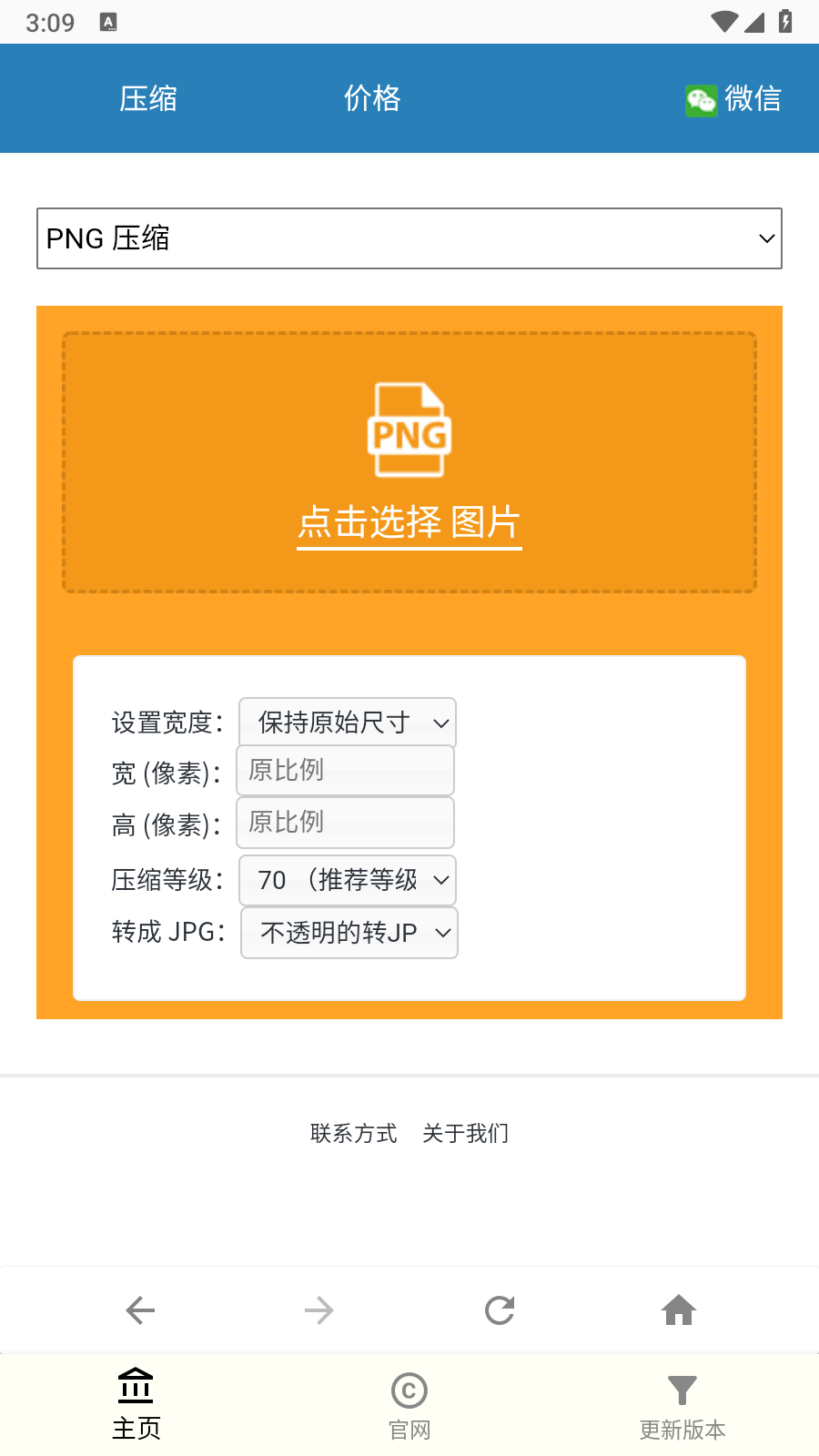Go back with the left arrow
This screenshot has width=819, height=1456.
click(x=140, y=1310)
